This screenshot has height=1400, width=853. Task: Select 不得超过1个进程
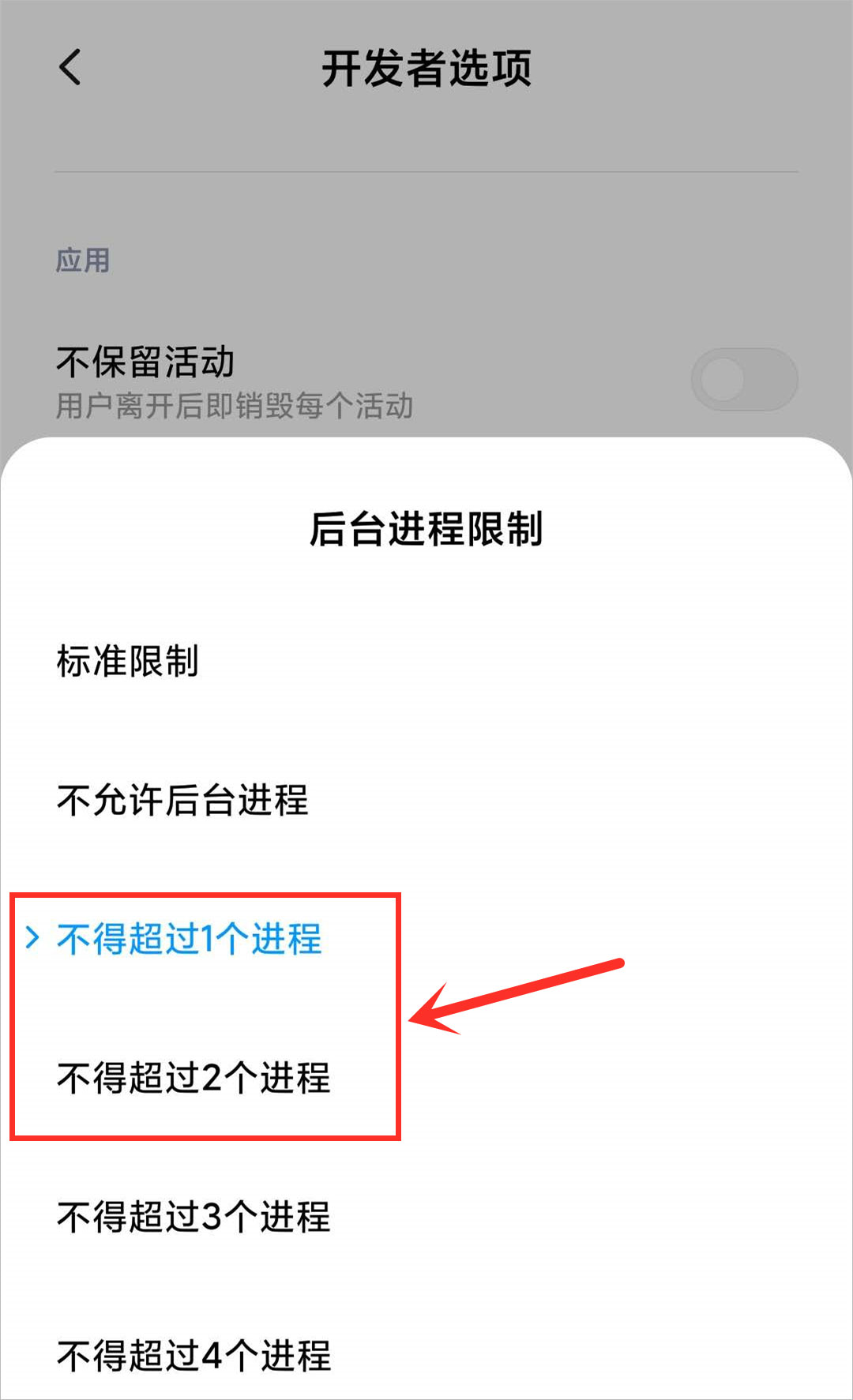pyautogui.click(x=189, y=939)
